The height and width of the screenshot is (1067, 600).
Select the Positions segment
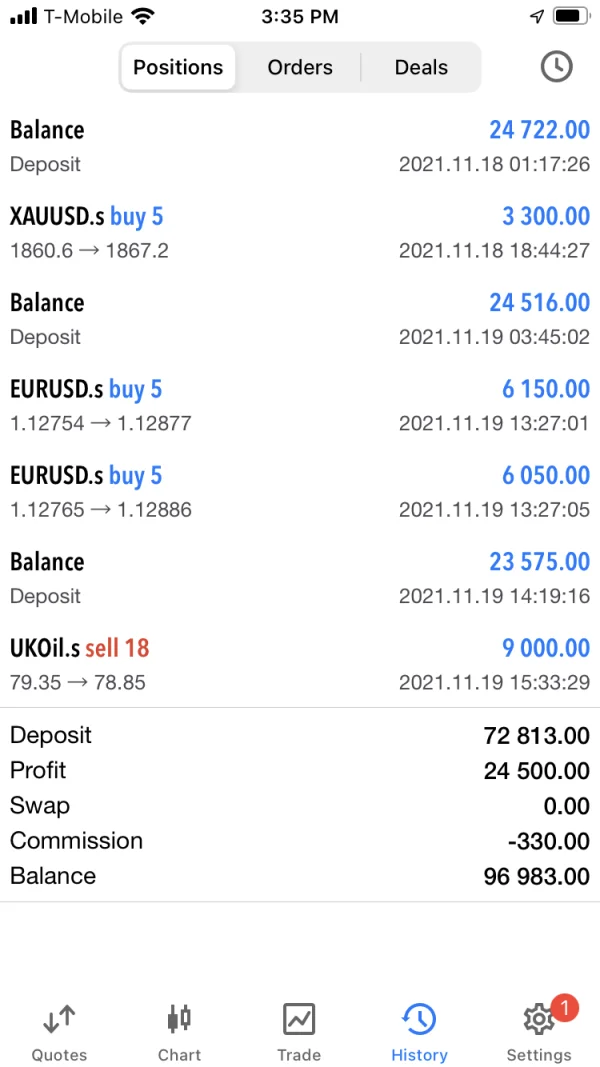(178, 68)
